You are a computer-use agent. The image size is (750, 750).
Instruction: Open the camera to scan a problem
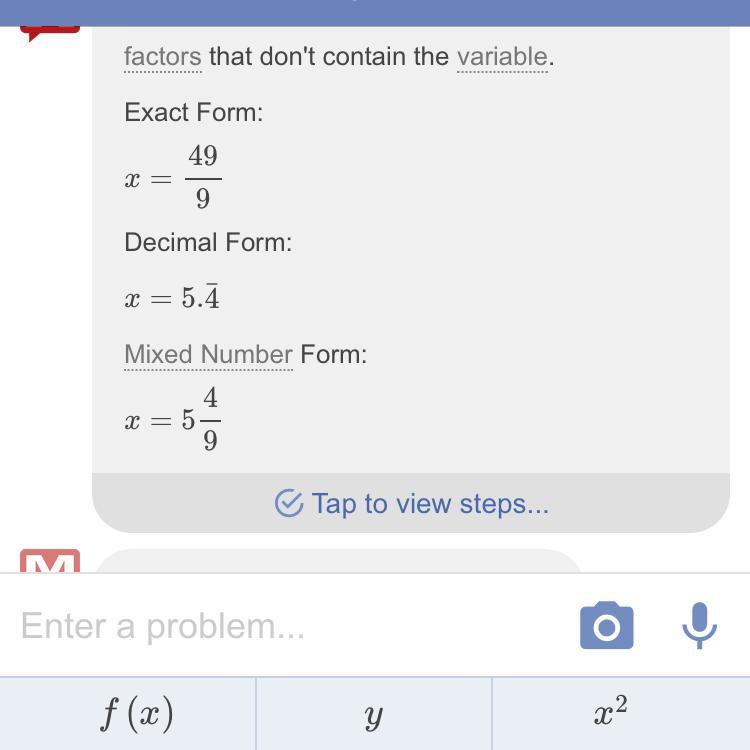pos(606,626)
